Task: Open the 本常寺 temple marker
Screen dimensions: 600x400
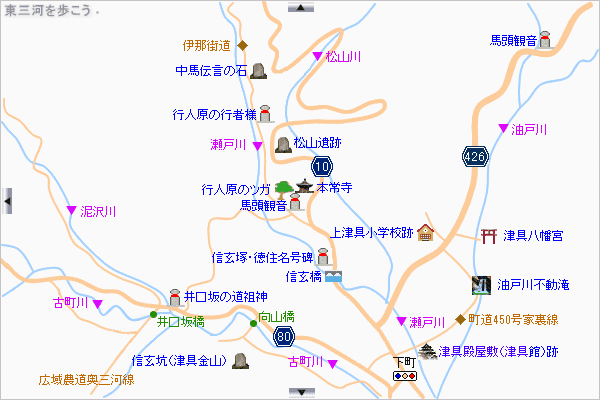Action: (x=304, y=187)
